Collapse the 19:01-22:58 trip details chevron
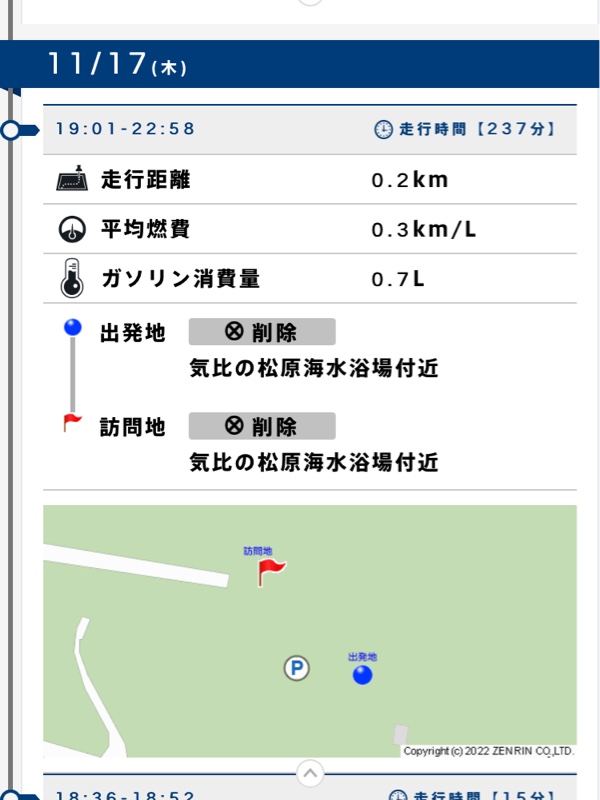The image size is (600, 800). point(310,772)
